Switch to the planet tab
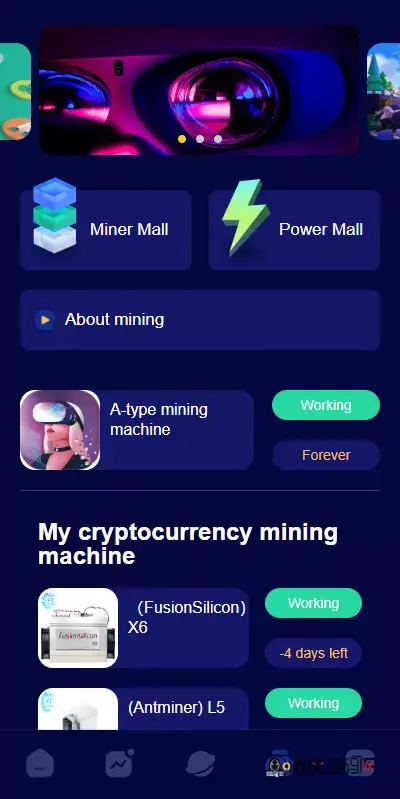400x799 pixels. click(200, 764)
